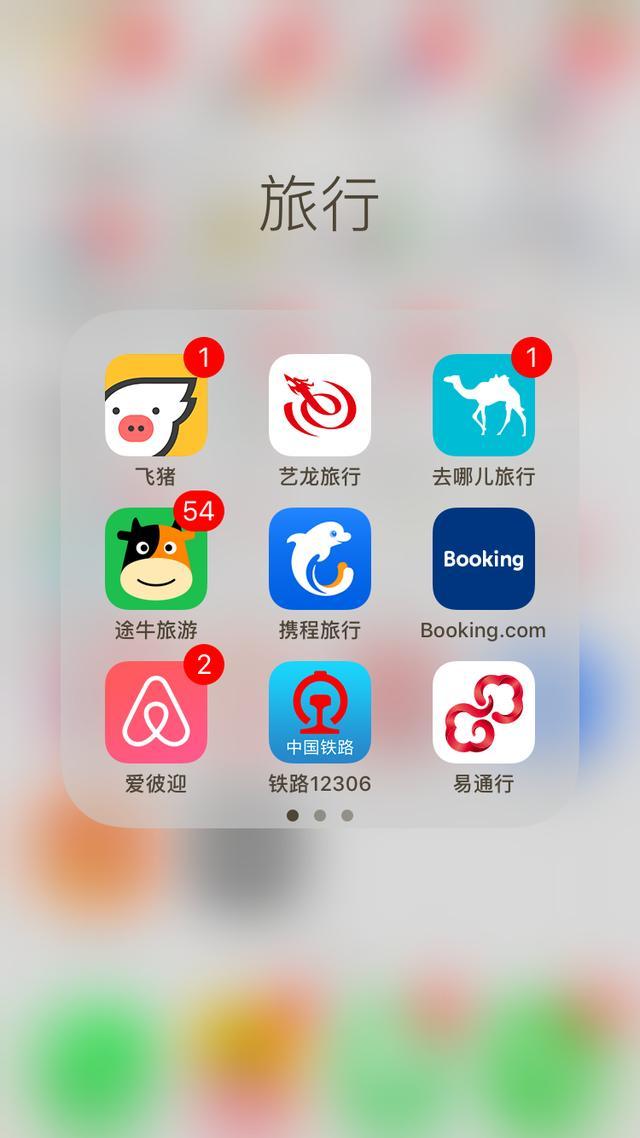
Task: Launch 艺龙旅行 app
Action: [320, 406]
